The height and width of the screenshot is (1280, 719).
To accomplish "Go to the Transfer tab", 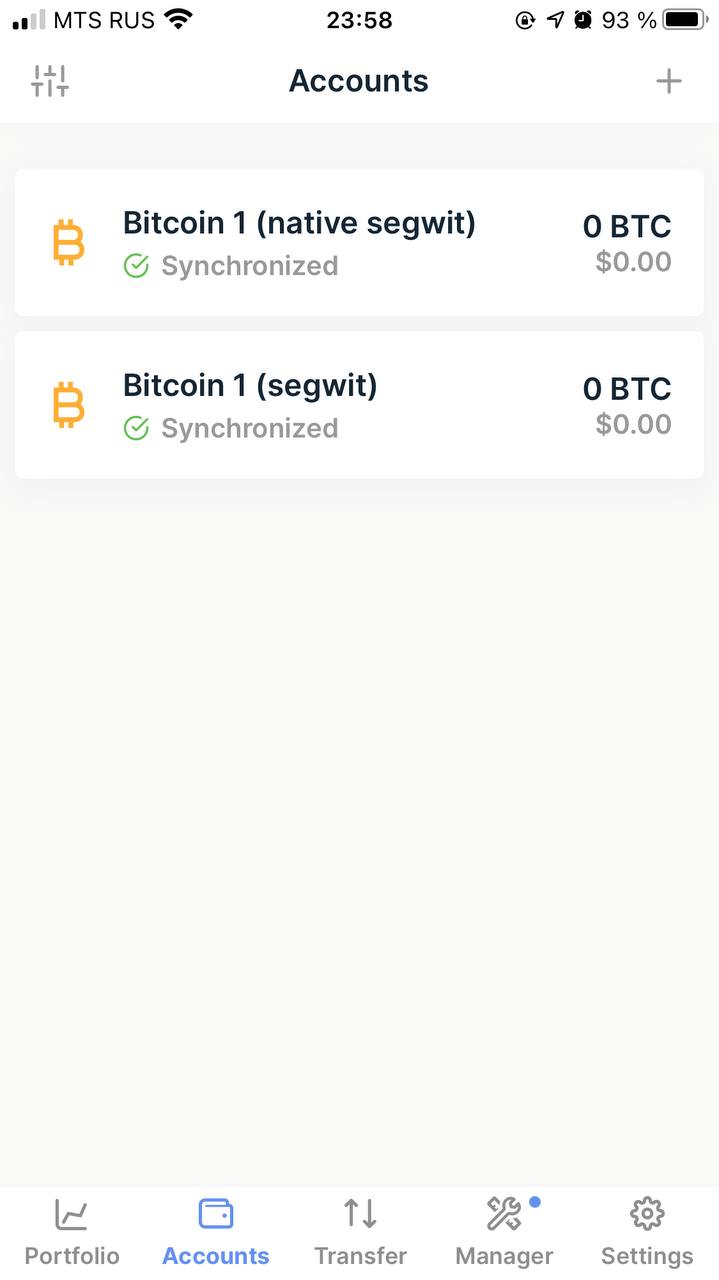I will 360,1233.
